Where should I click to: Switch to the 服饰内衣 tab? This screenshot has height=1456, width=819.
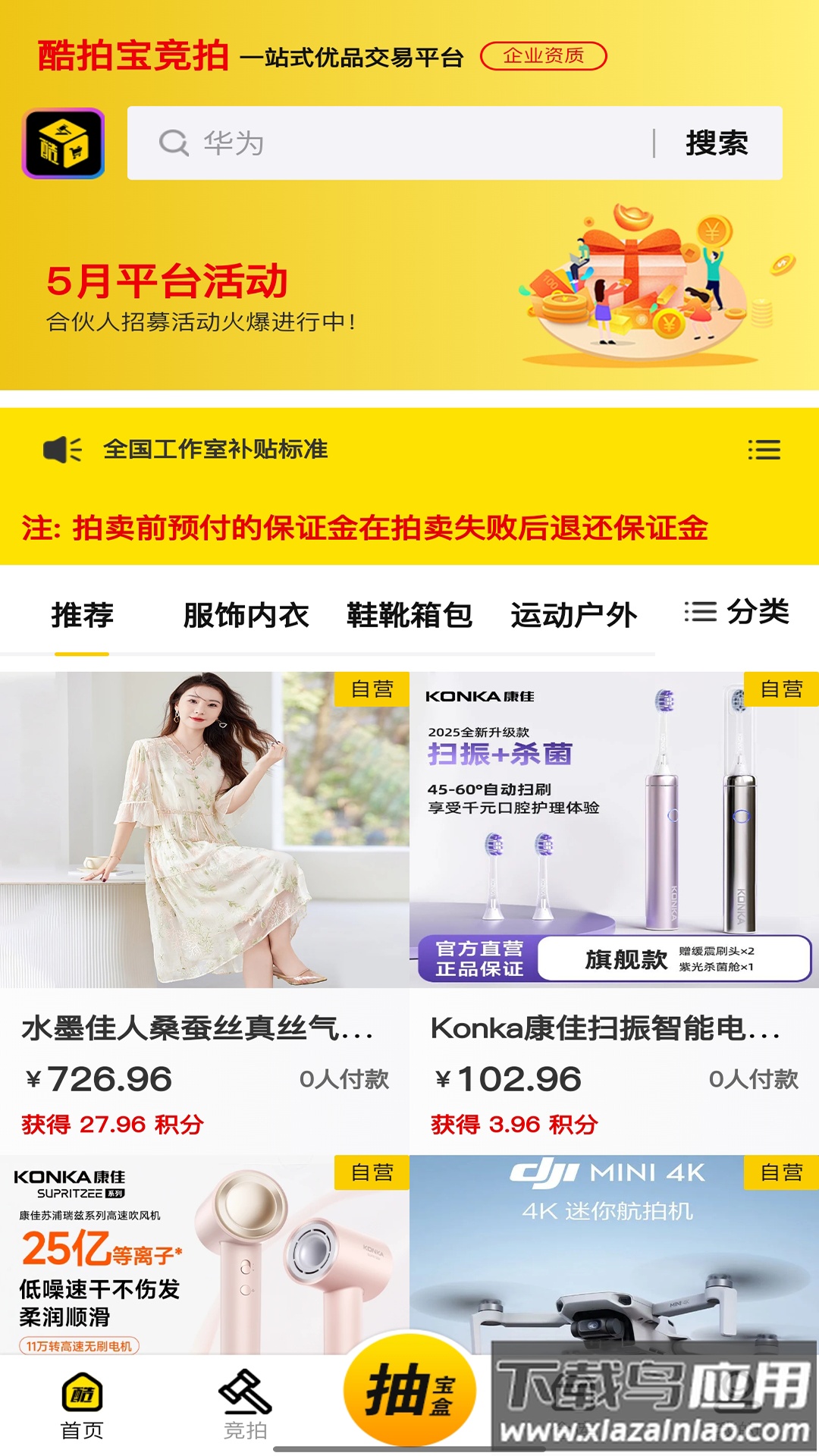tap(245, 616)
